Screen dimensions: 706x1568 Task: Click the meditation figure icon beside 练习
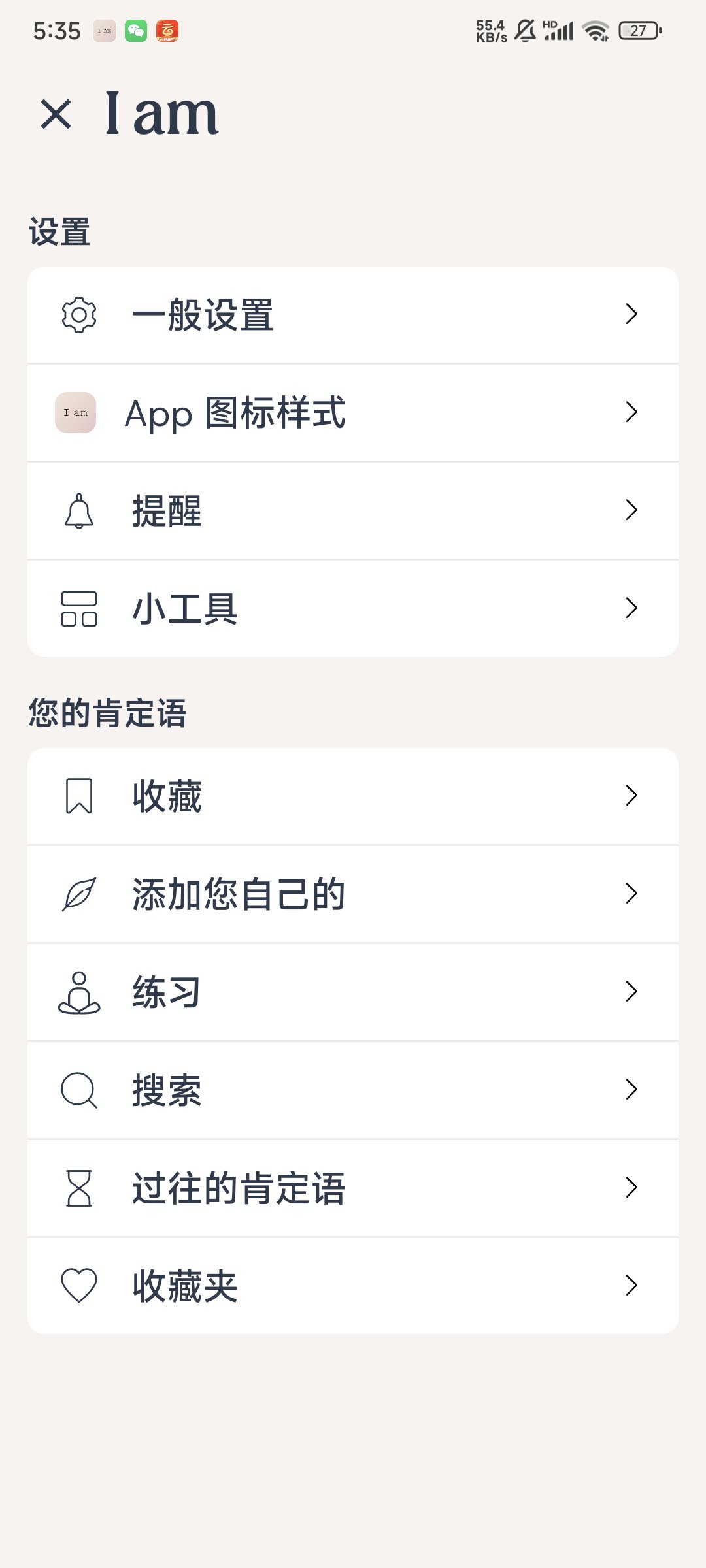point(78,991)
